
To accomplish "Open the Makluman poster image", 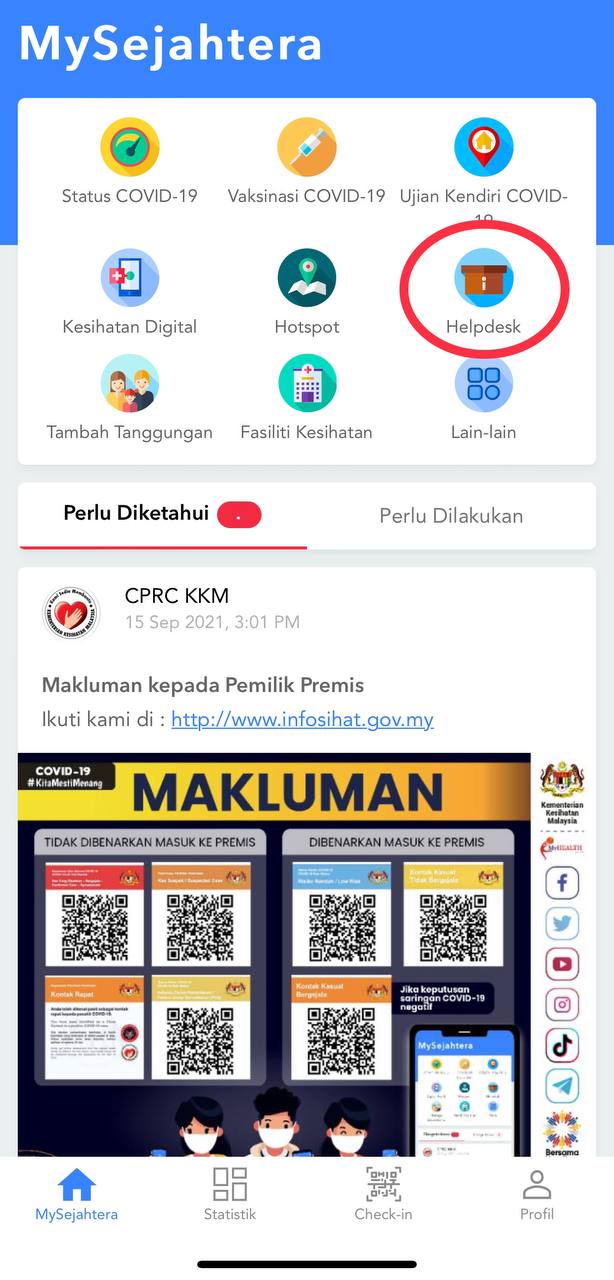I will pyautogui.click(x=275, y=950).
